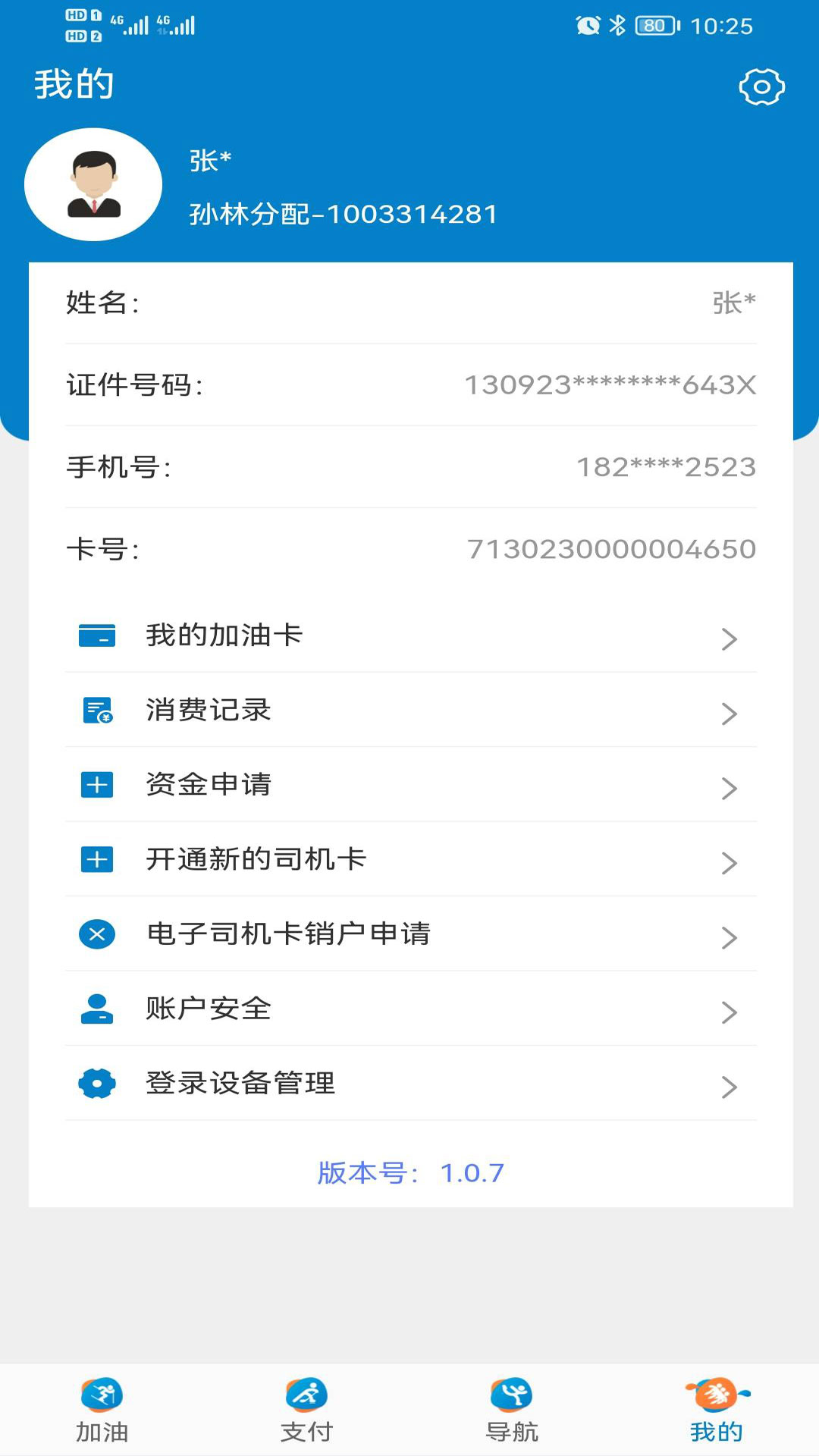Click the plus icon beside 资金申请
Viewport: 819px width, 1456px height.
coord(96,786)
